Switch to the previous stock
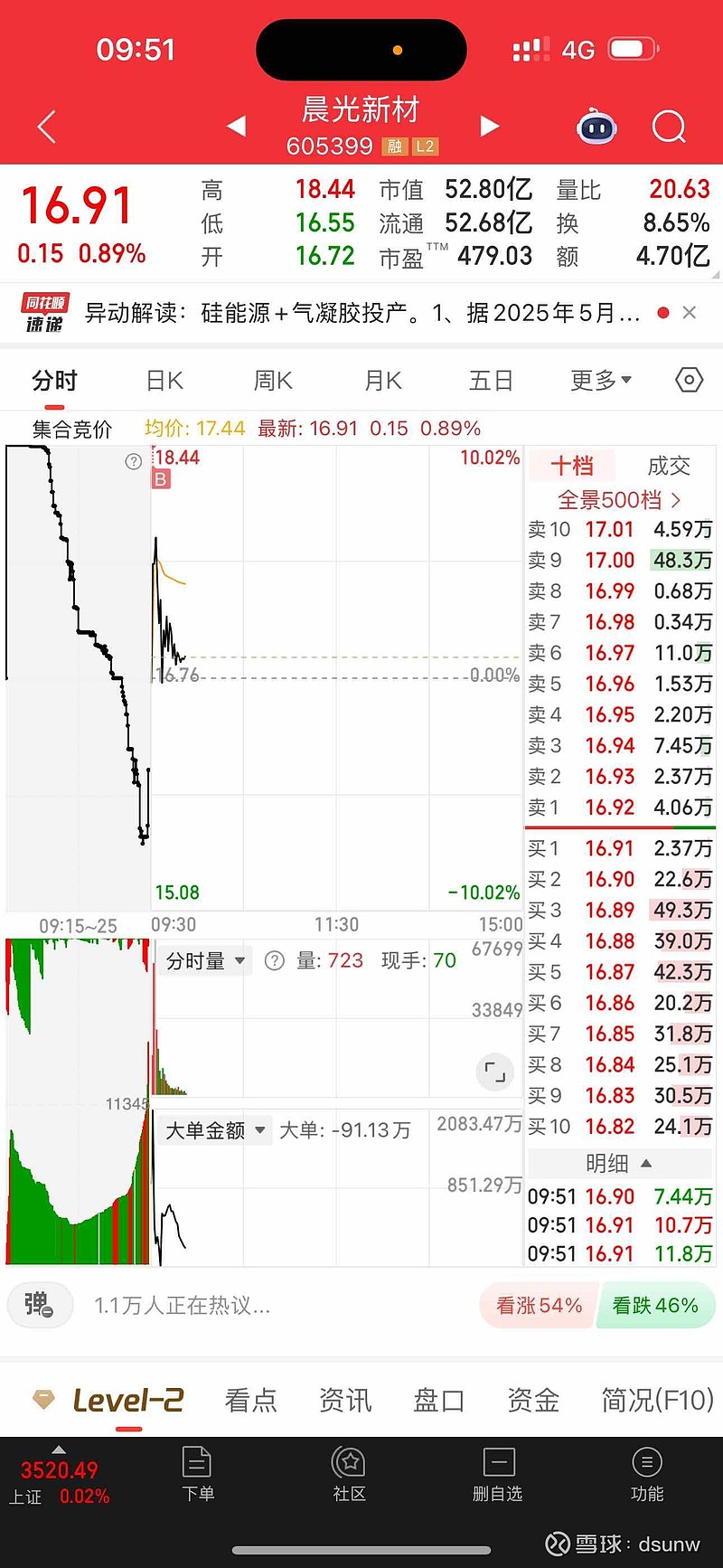Image resolution: width=723 pixels, height=1568 pixels. [236, 126]
